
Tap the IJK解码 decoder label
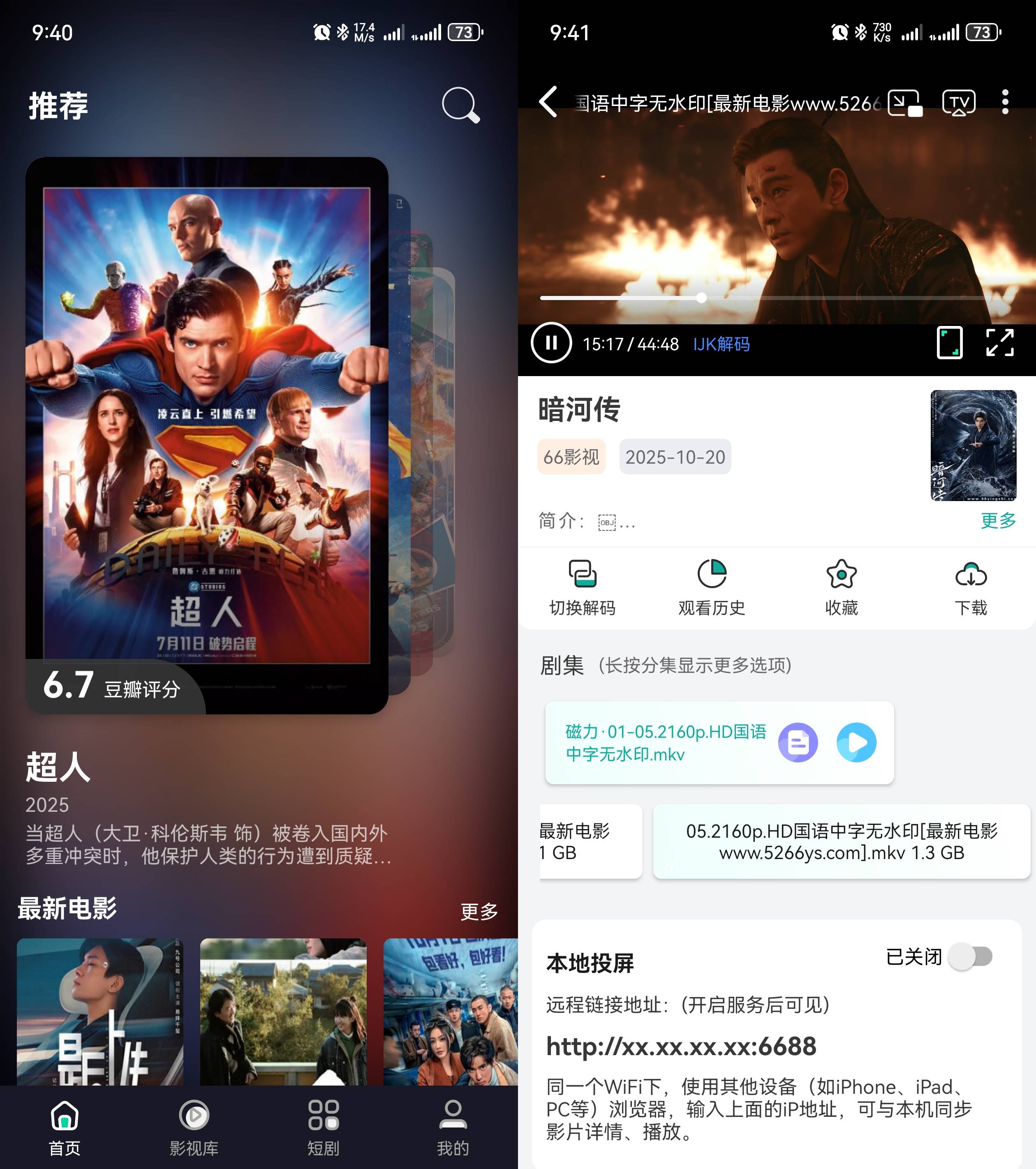coord(721,344)
